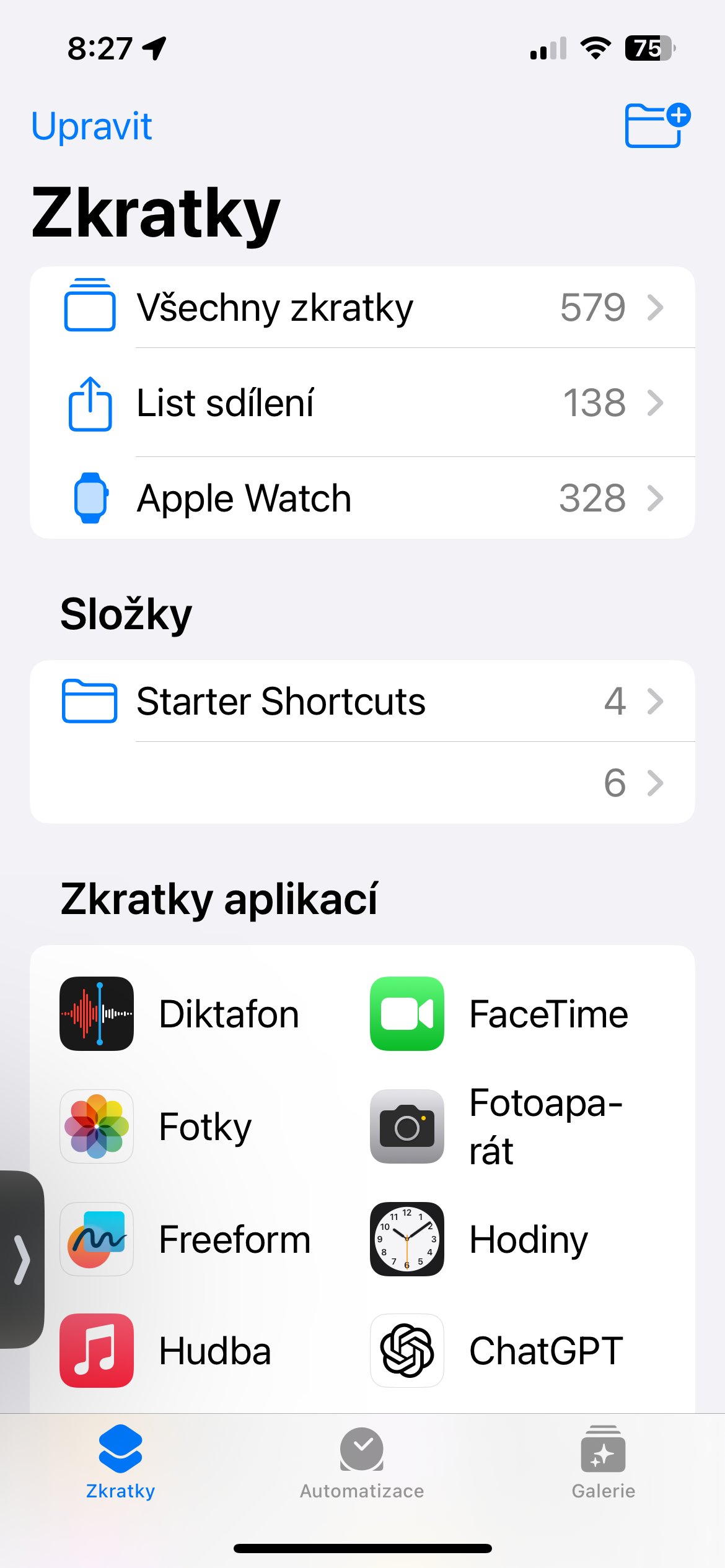
Task: Open Fotoaparát app shortcuts
Action: 499,1126
